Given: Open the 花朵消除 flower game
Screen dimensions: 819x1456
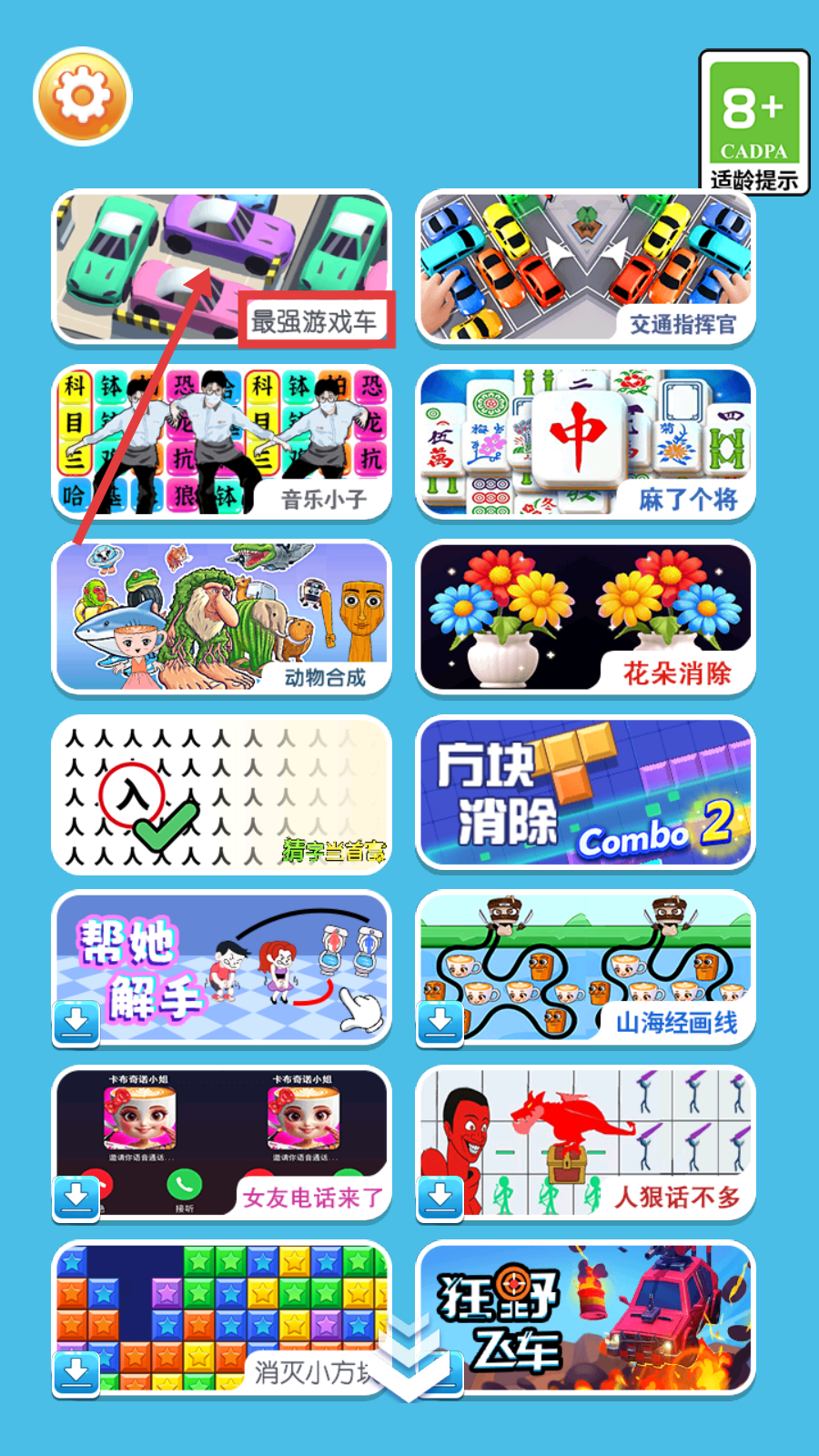Looking at the screenshot, I should [x=585, y=617].
